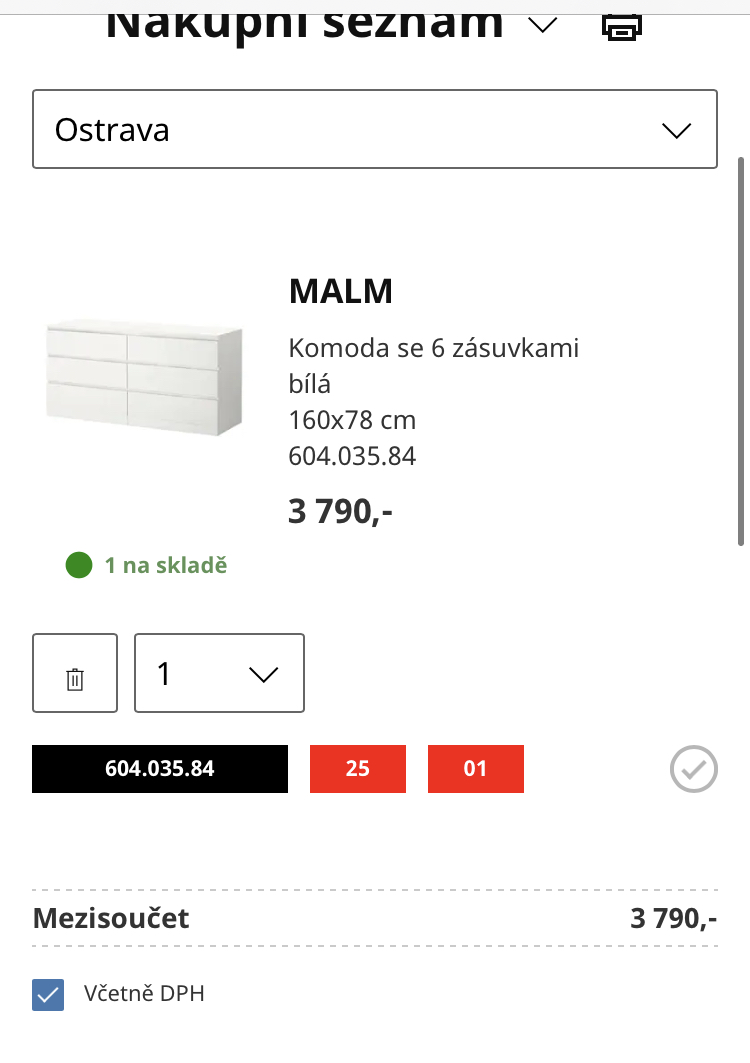750x1063 pixels.
Task: Open the MALM dresser product image
Action: [144, 378]
